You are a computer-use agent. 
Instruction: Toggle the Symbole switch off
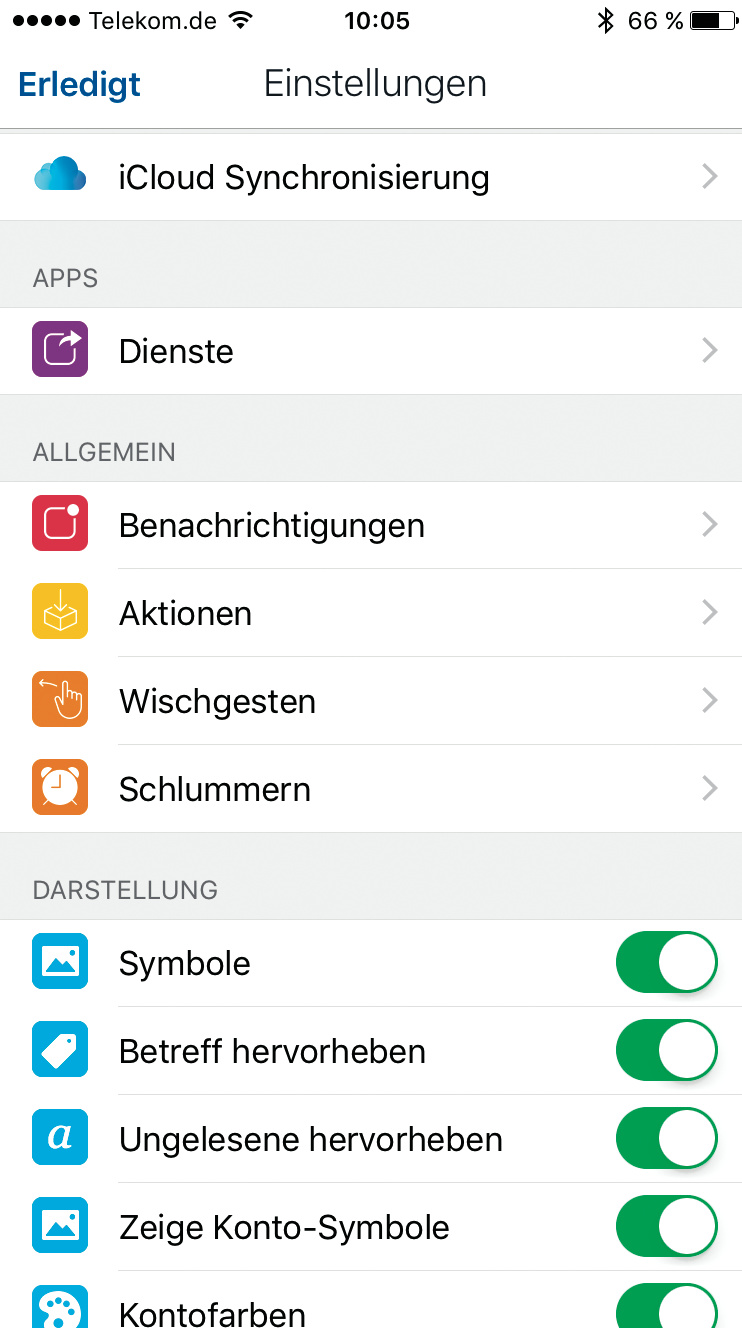[x=667, y=963]
